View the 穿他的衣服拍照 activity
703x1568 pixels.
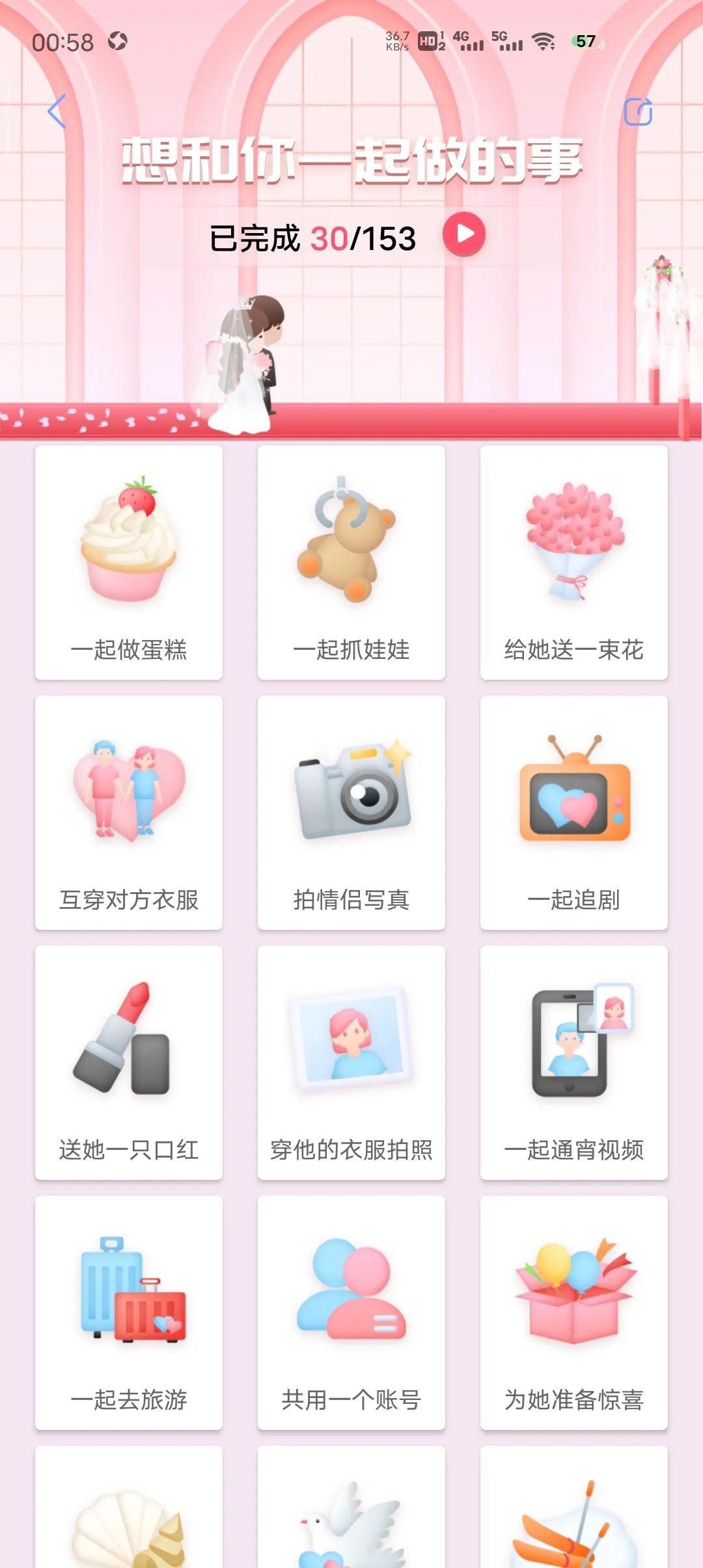[351, 1063]
